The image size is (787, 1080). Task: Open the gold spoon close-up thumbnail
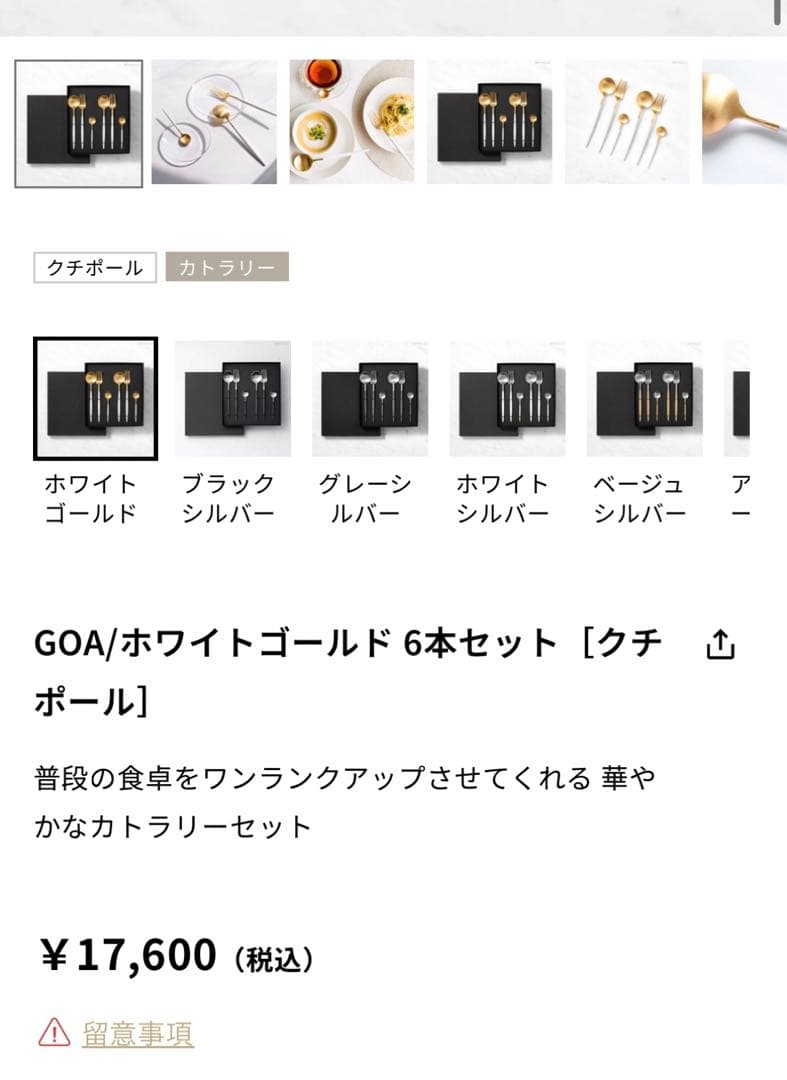745,123
